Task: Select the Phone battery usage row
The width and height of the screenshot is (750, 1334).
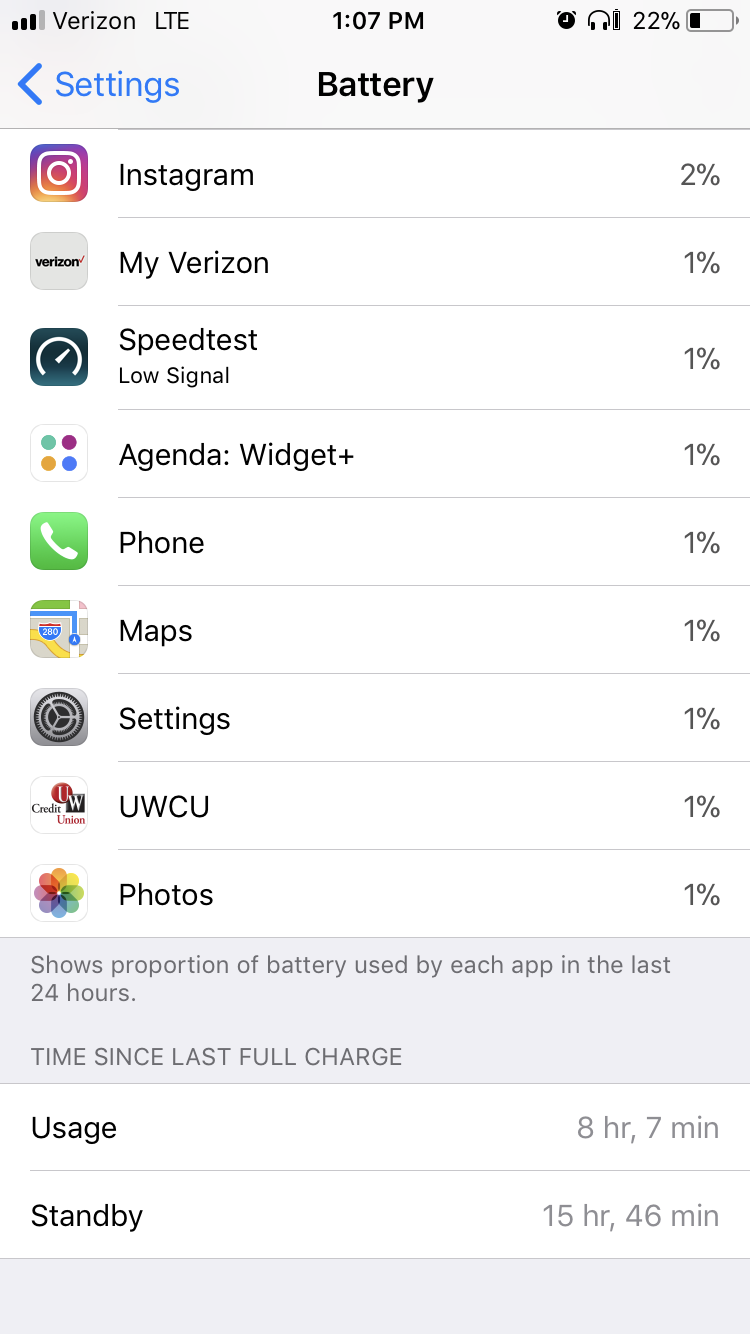Action: (375, 542)
